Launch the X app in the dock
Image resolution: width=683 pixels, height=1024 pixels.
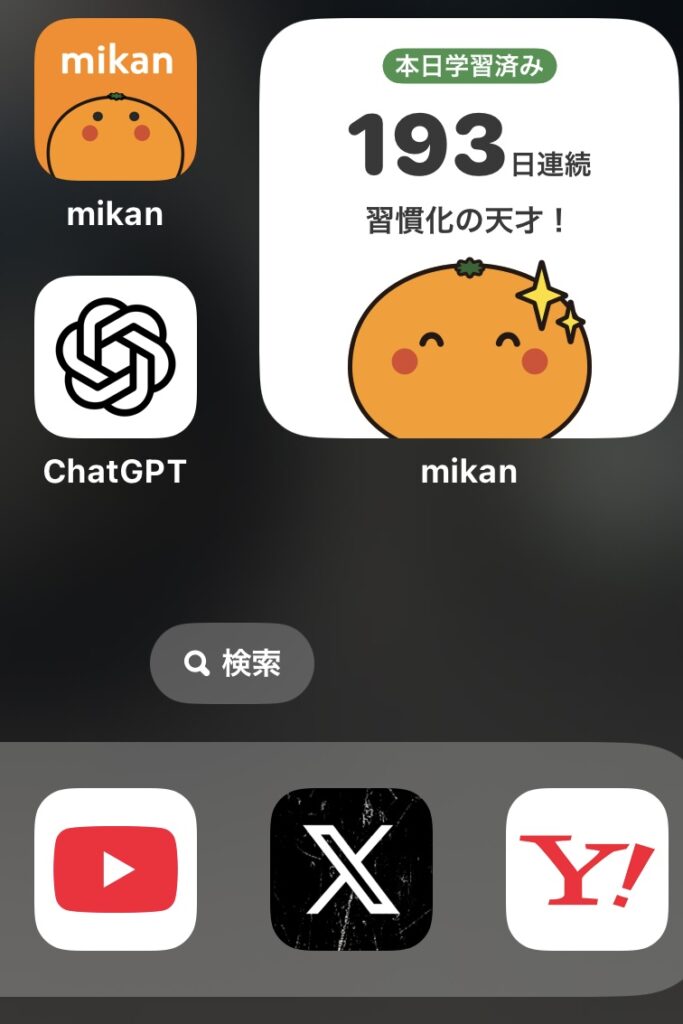pos(351,869)
